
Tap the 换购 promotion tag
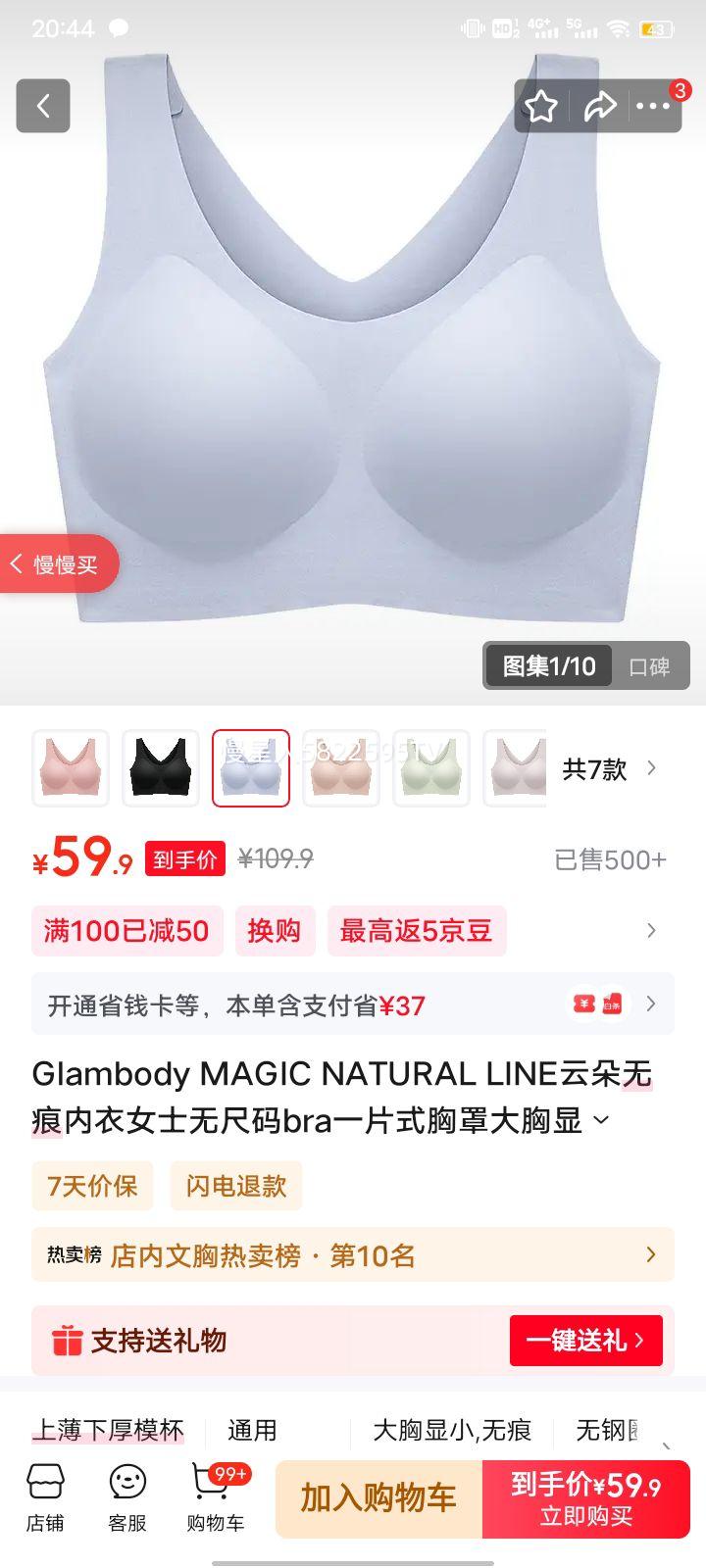[x=274, y=931]
